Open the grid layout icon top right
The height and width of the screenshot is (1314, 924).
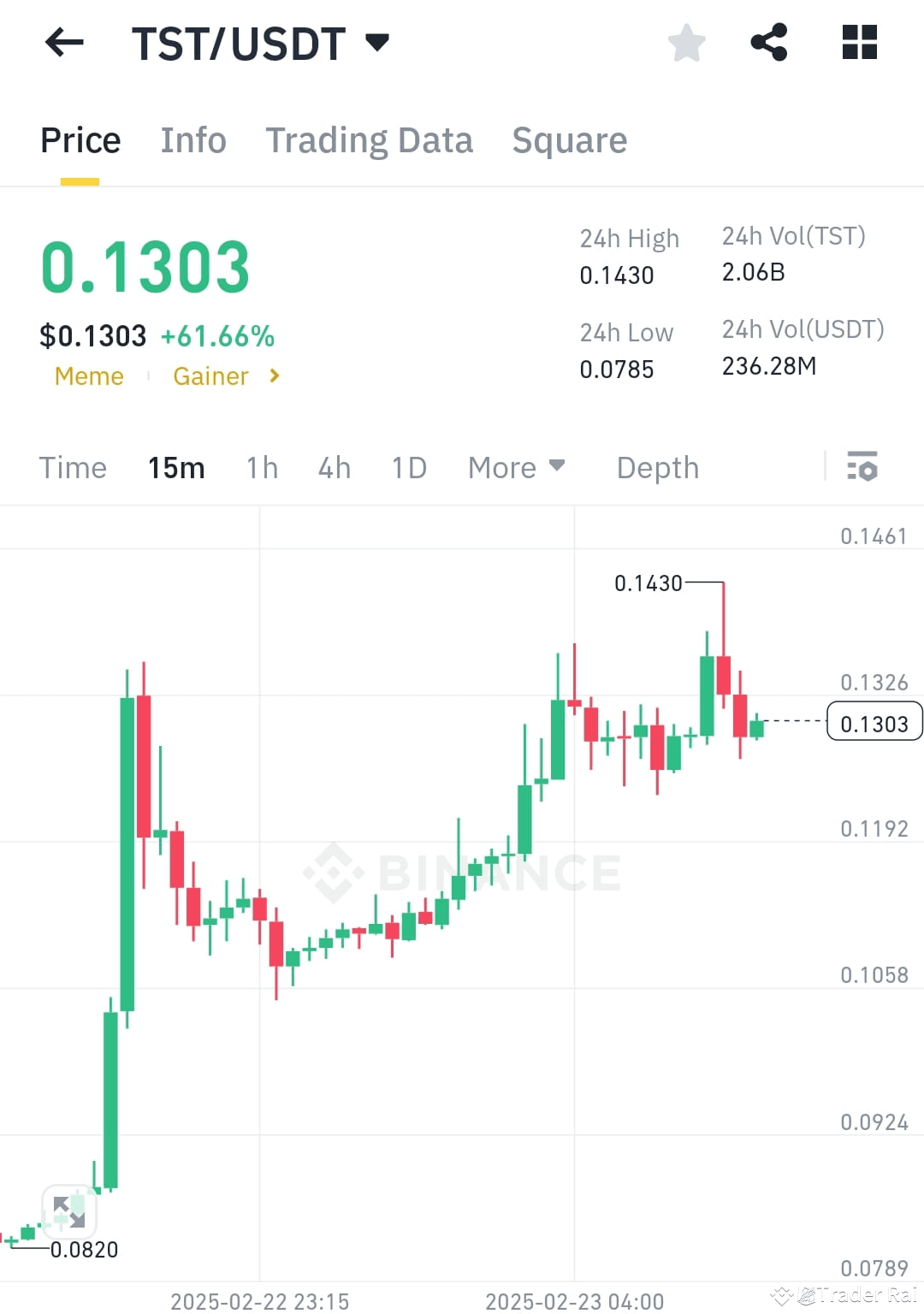click(x=858, y=42)
